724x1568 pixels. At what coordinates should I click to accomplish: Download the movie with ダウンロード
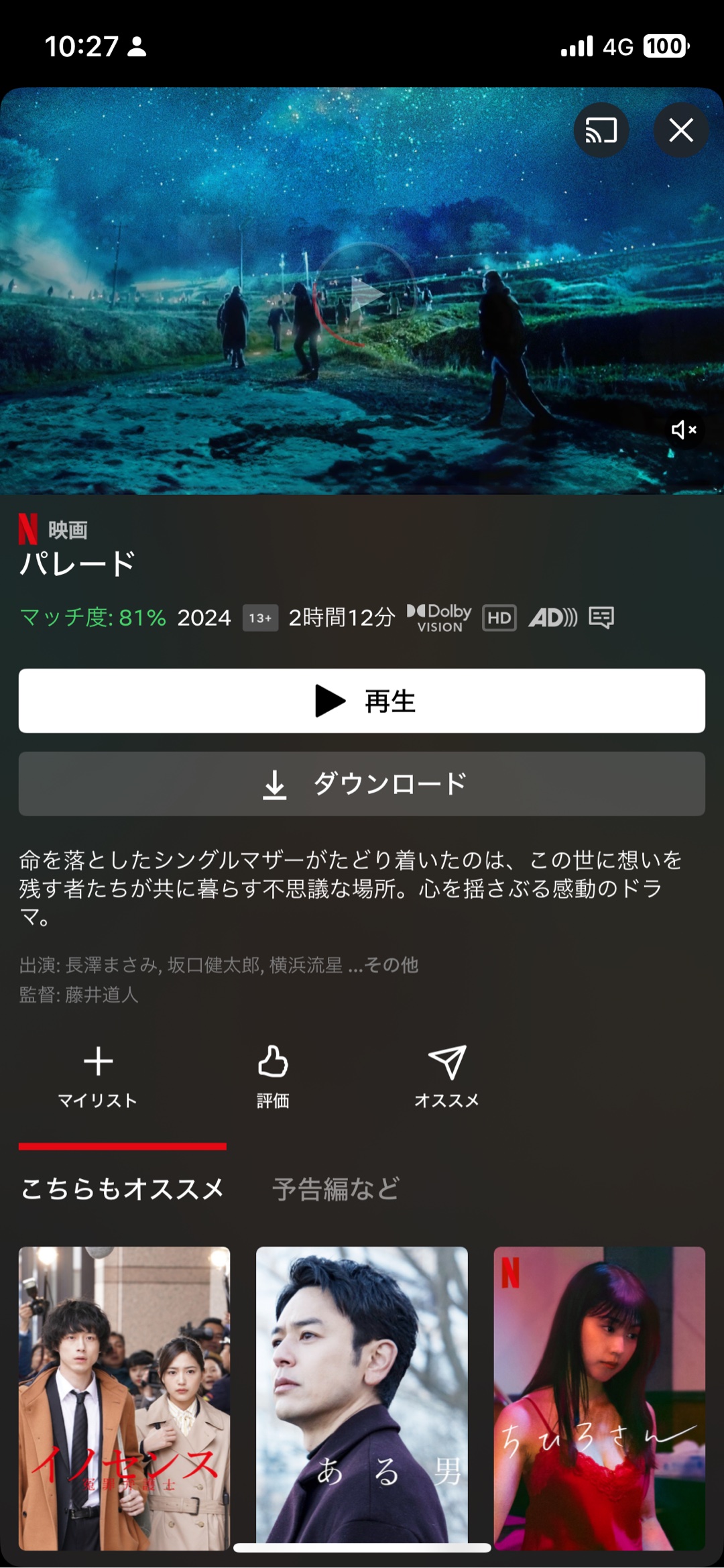click(x=362, y=784)
